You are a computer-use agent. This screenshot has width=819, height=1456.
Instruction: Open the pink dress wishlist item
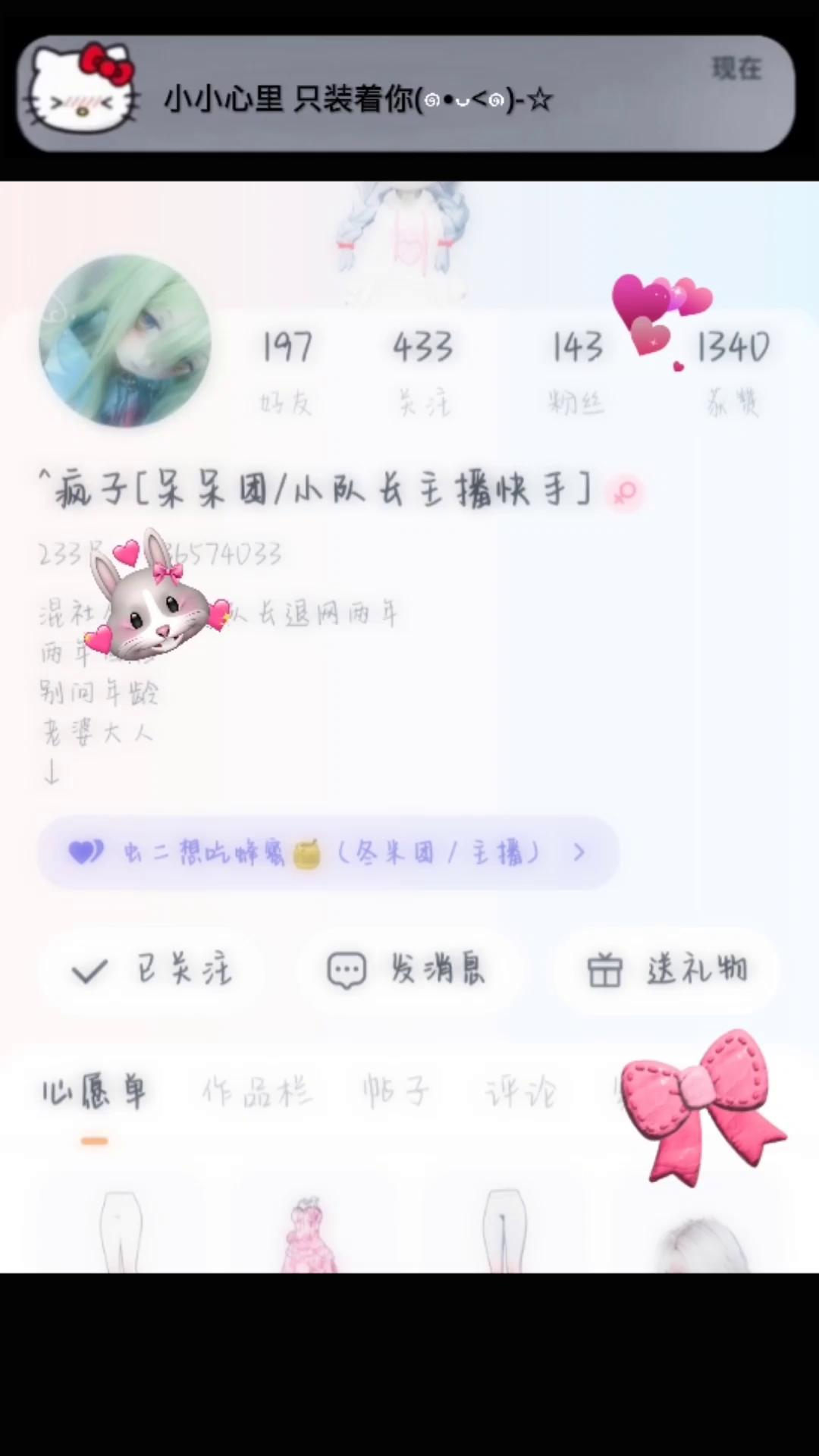[308, 1232]
